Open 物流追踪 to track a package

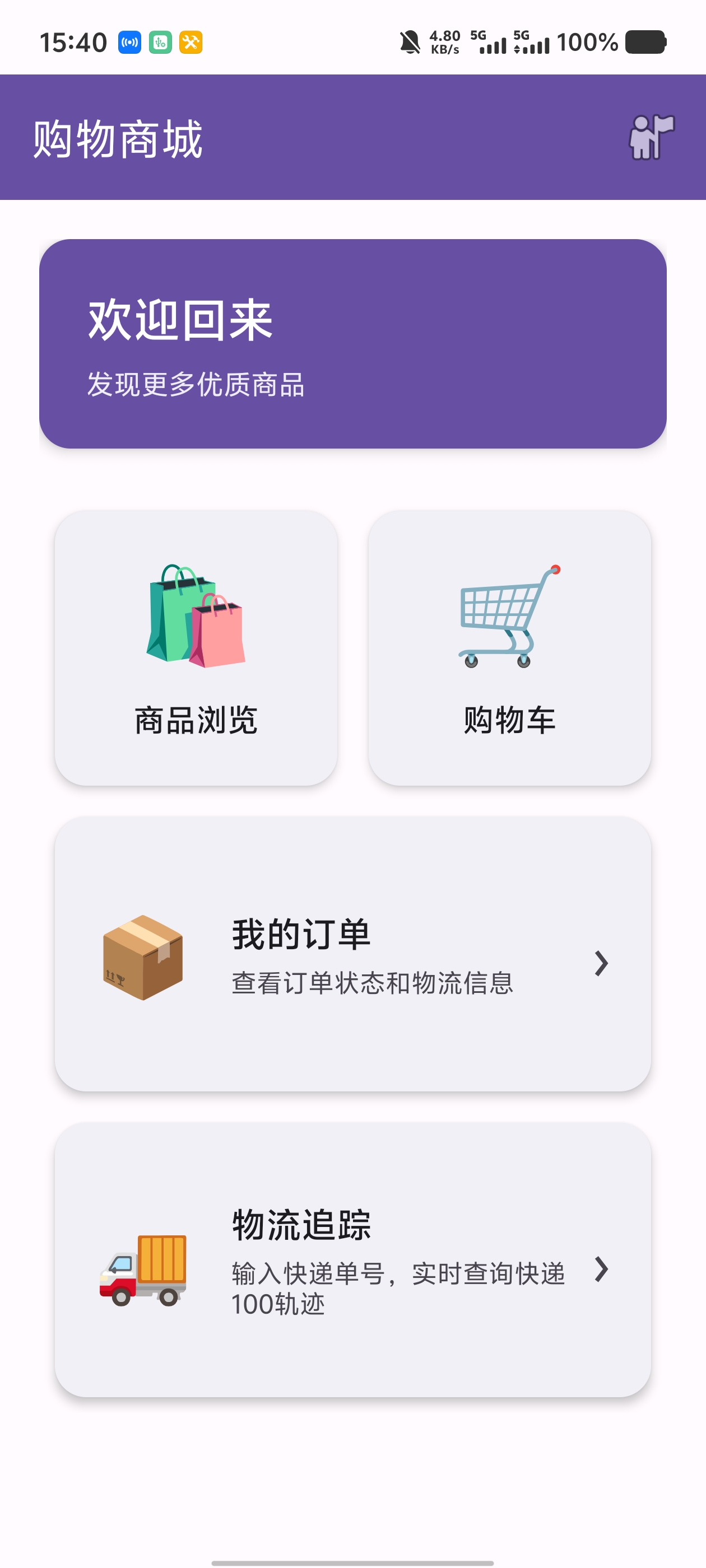point(352,1272)
